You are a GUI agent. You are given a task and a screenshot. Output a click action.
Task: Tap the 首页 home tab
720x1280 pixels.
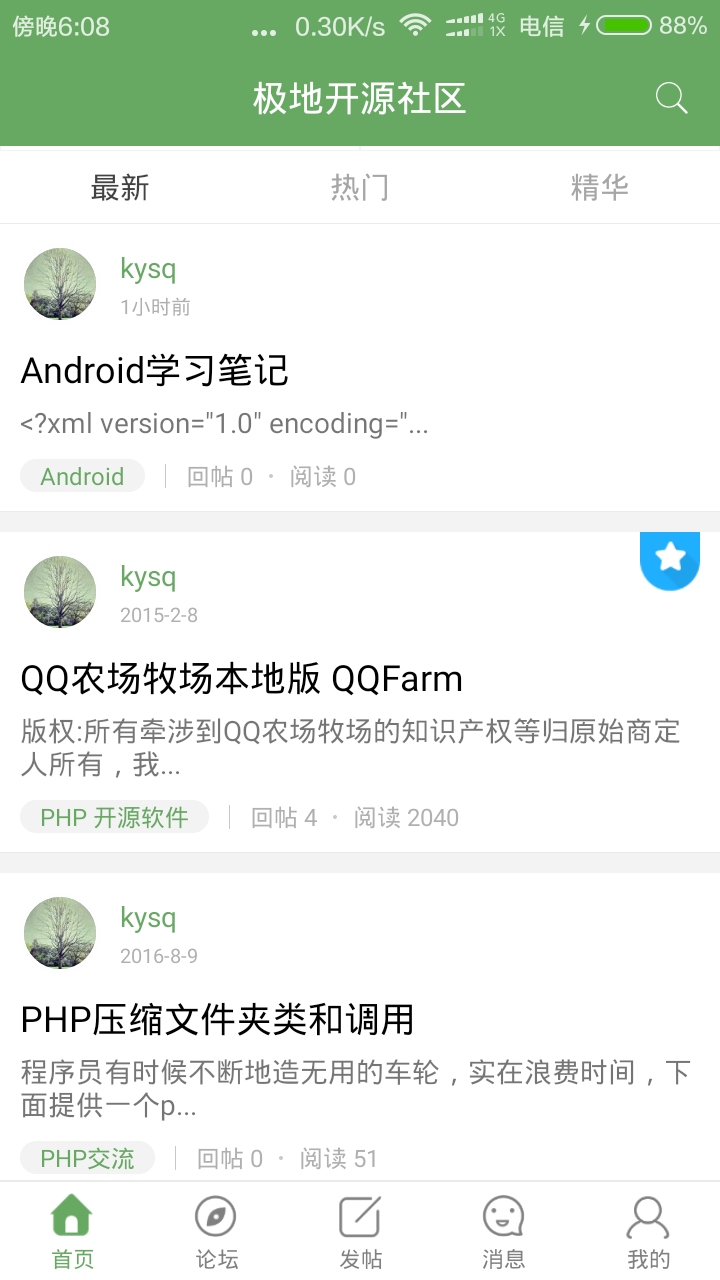(x=72, y=1232)
